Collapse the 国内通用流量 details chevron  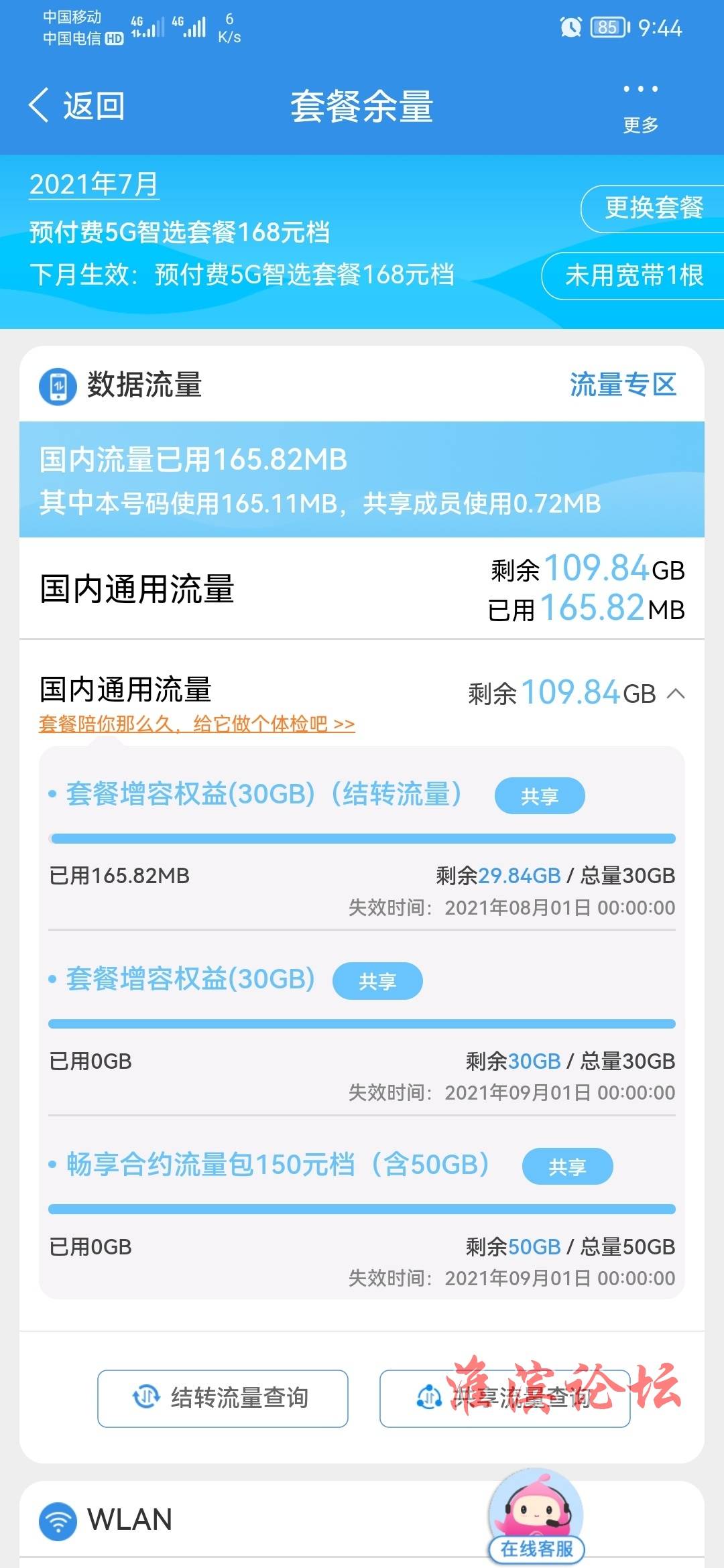(676, 694)
